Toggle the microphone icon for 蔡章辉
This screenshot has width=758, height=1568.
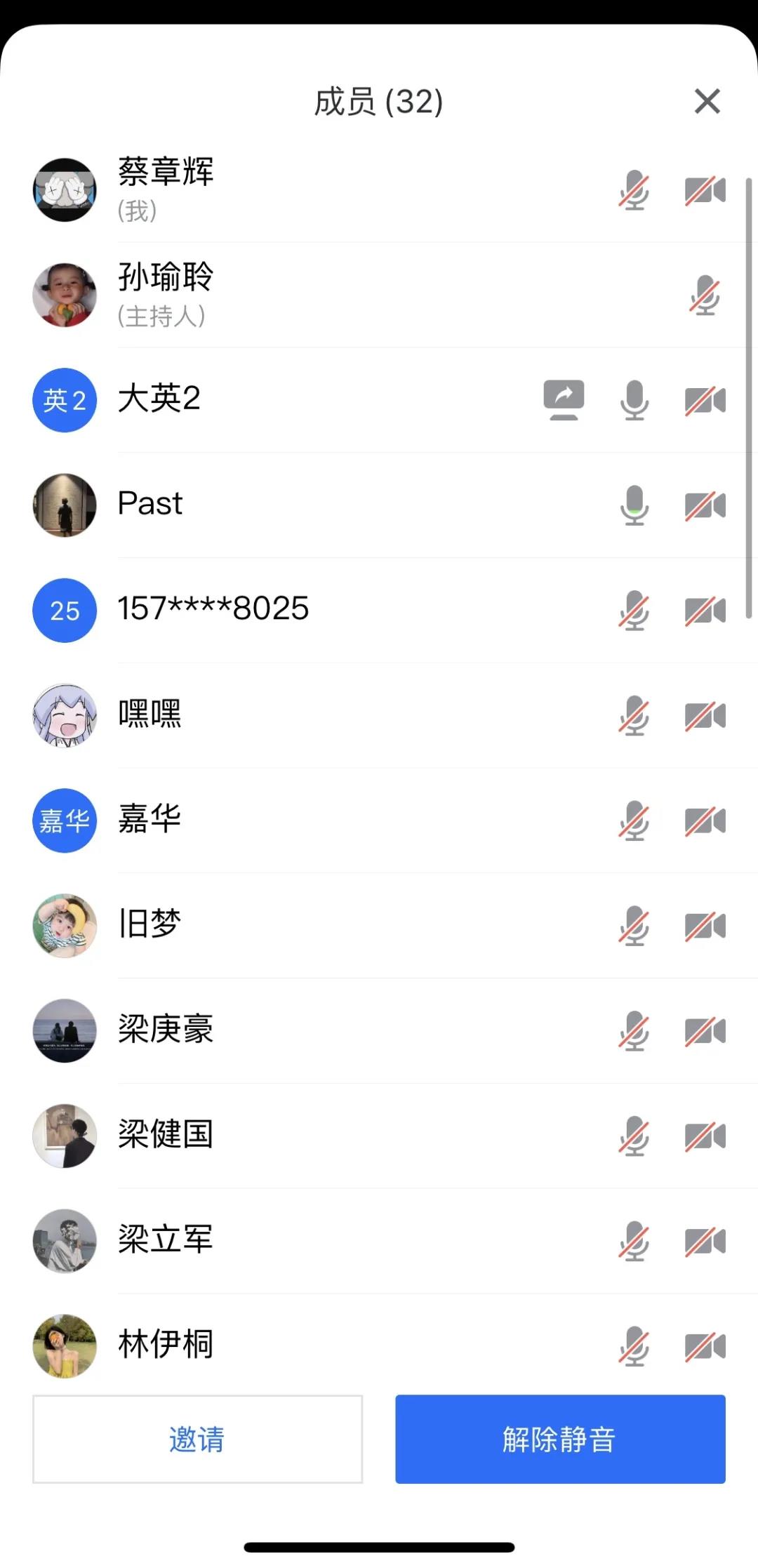[x=634, y=190]
